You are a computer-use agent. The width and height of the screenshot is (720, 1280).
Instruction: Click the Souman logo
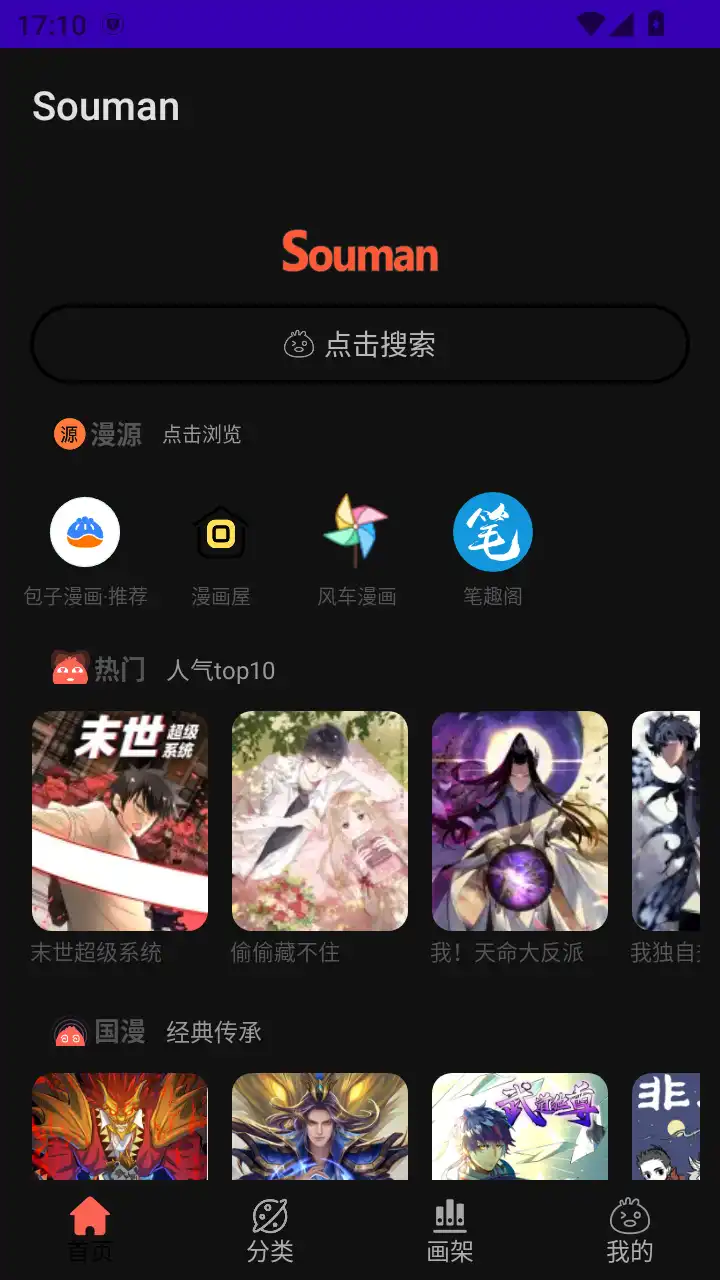pyautogui.click(x=360, y=254)
